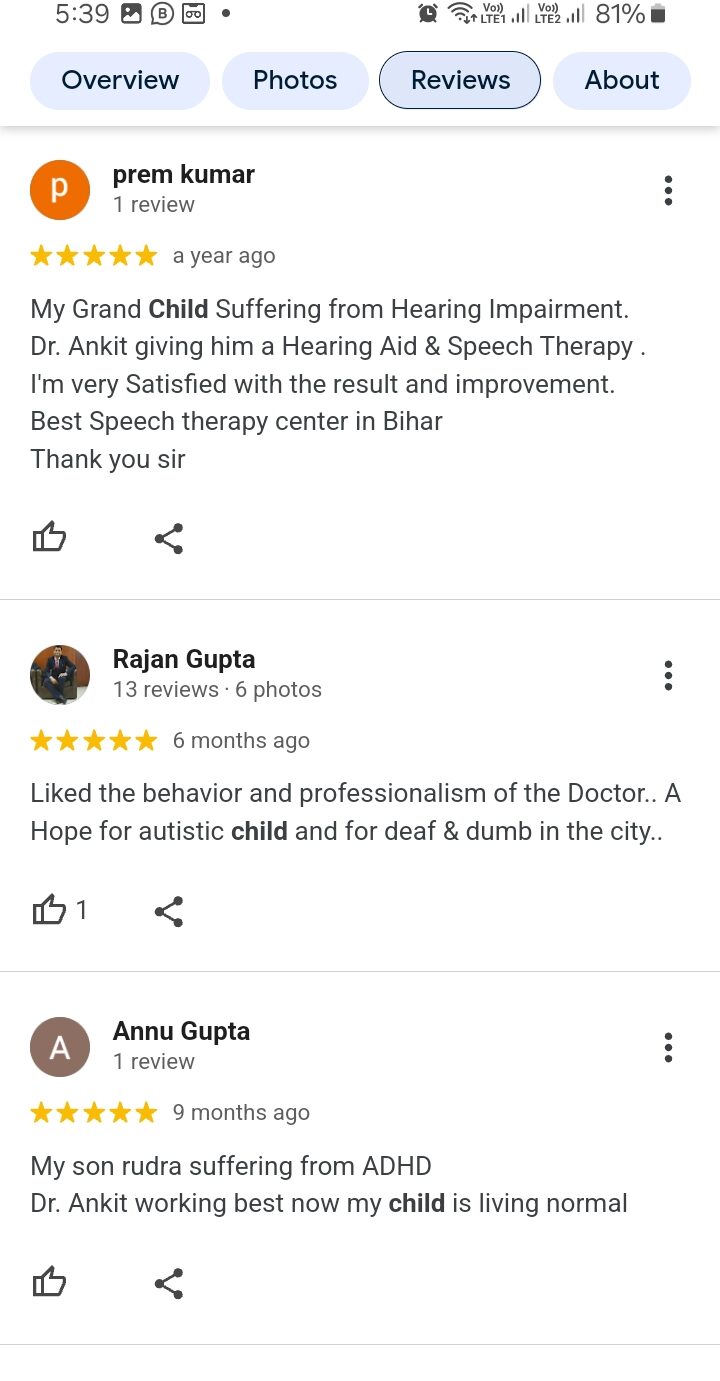Share Rajan Gupta's review
The width and height of the screenshot is (720, 1381).
click(x=169, y=910)
